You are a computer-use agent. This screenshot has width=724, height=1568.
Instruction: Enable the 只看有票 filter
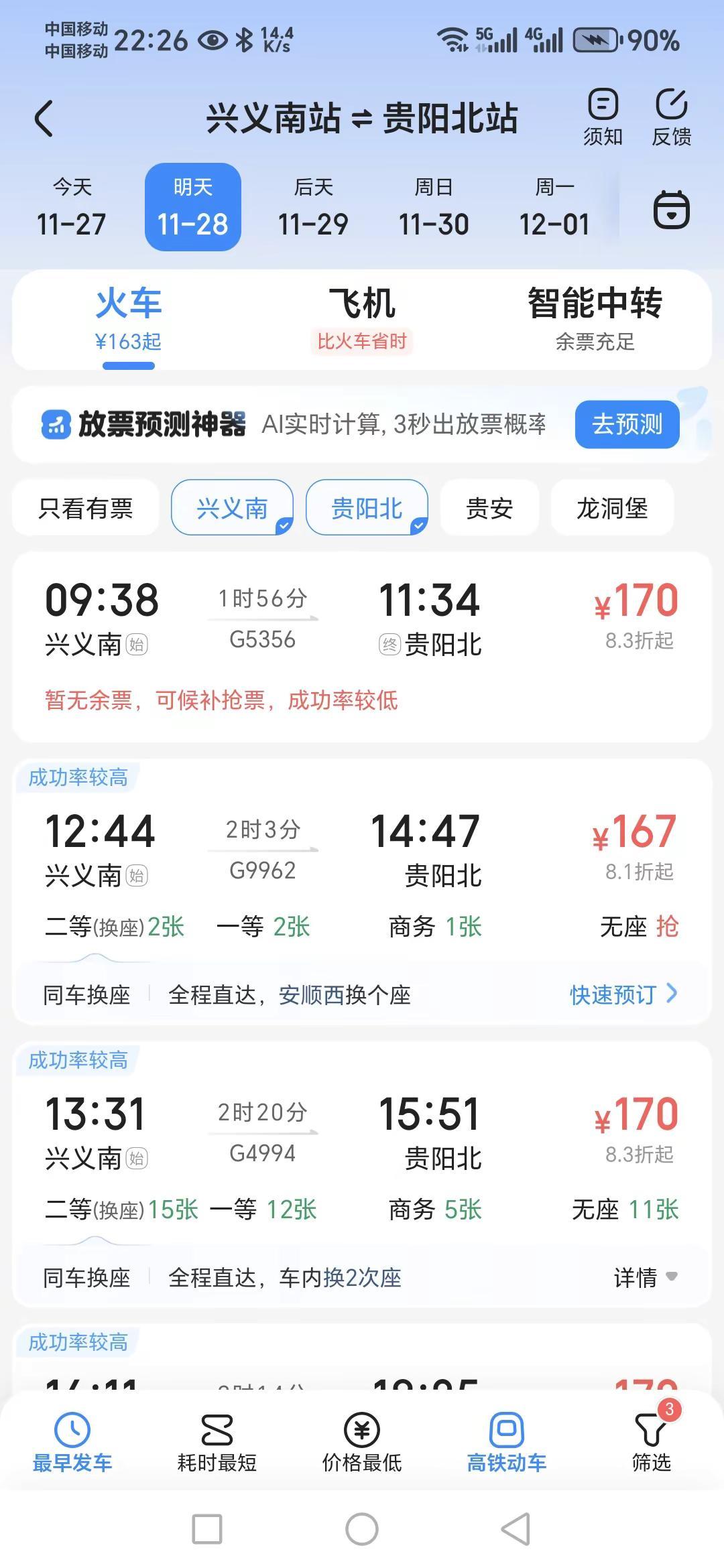coord(85,508)
